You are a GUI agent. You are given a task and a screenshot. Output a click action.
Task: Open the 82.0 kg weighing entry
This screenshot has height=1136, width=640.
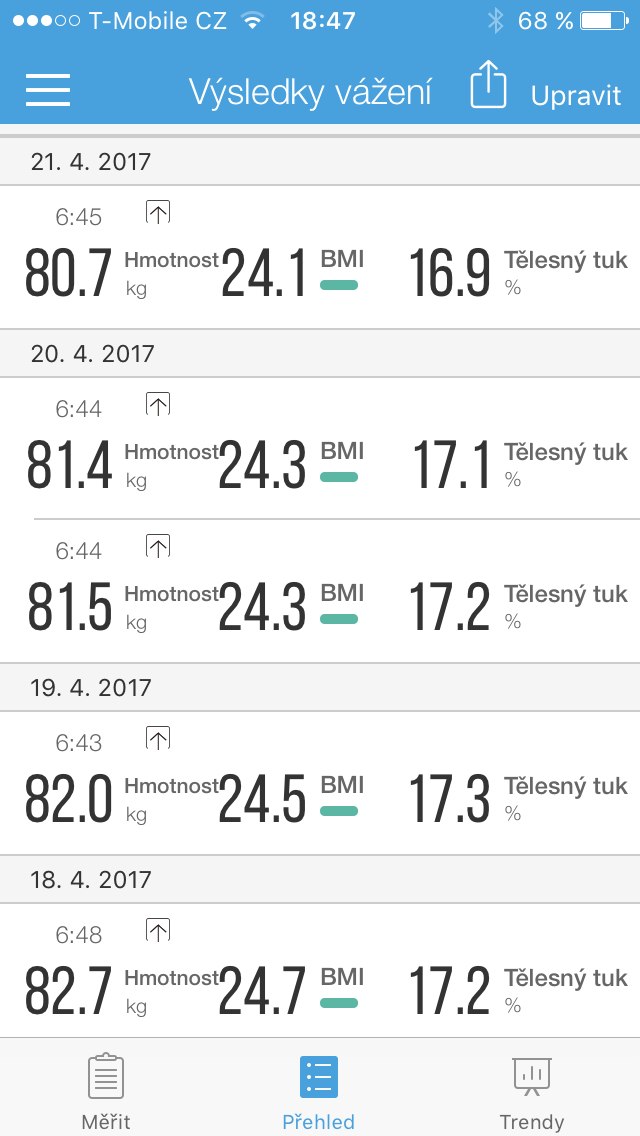[x=320, y=784]
